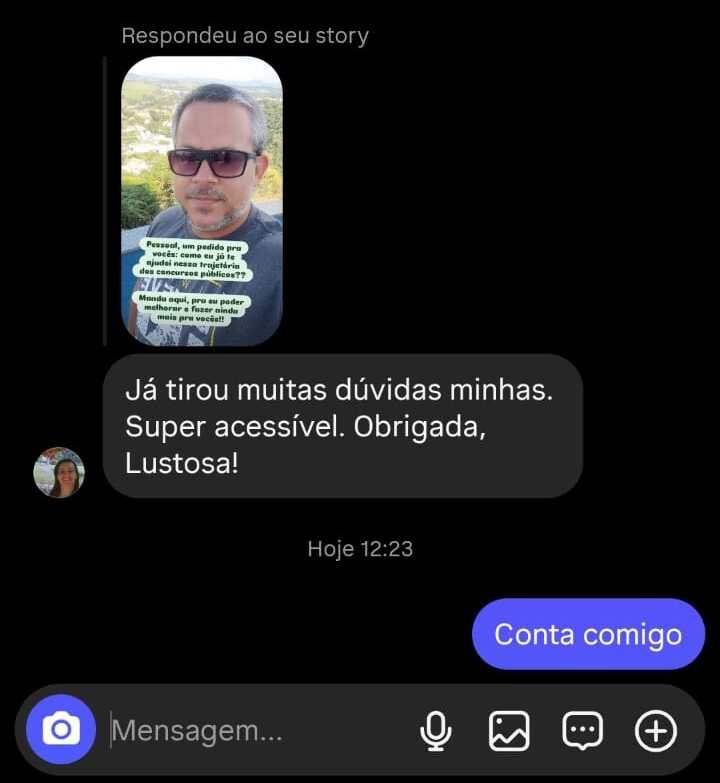Open the replied story thumbnail
This screenshot has height=783, width=720.
tap(201, 200)
